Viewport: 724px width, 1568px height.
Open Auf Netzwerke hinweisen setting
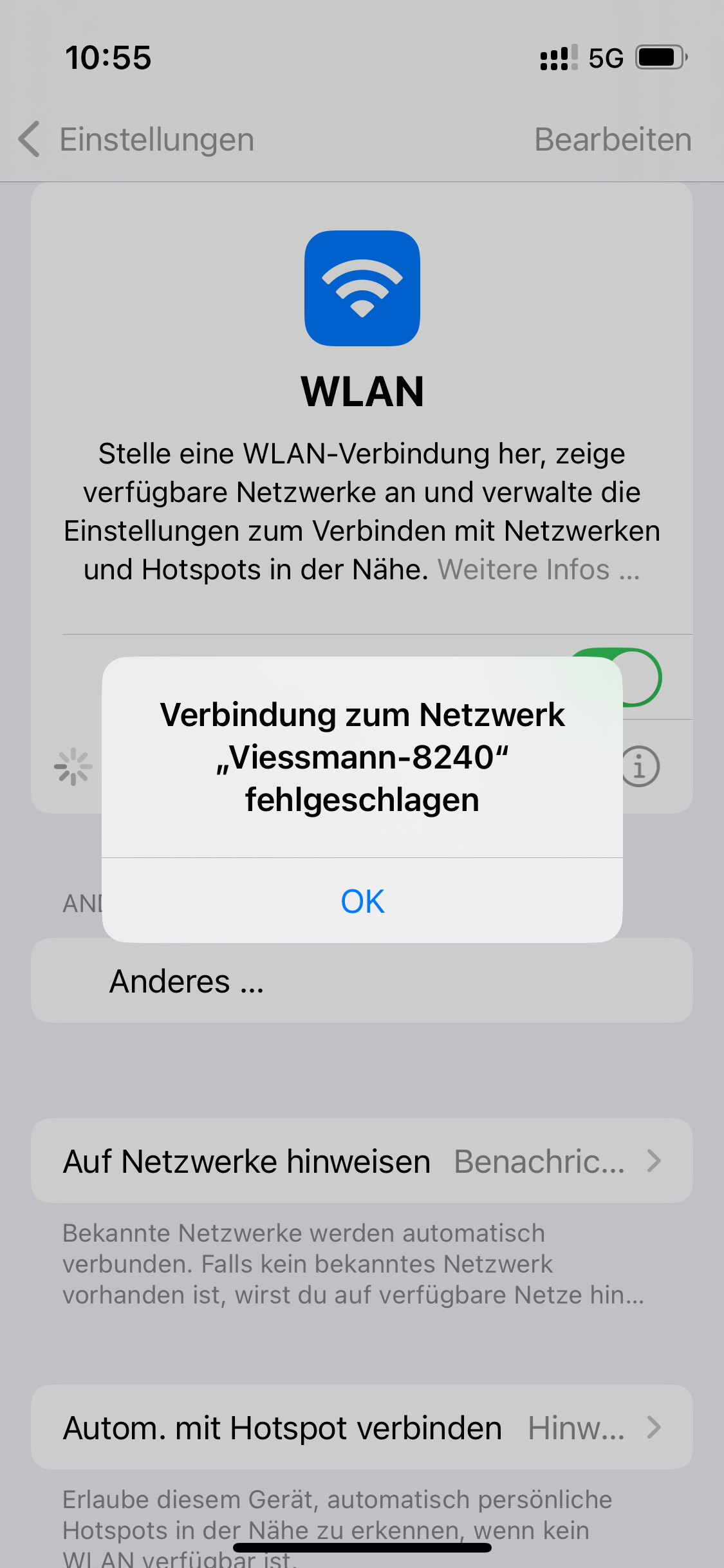click(x=362, y=1161)
